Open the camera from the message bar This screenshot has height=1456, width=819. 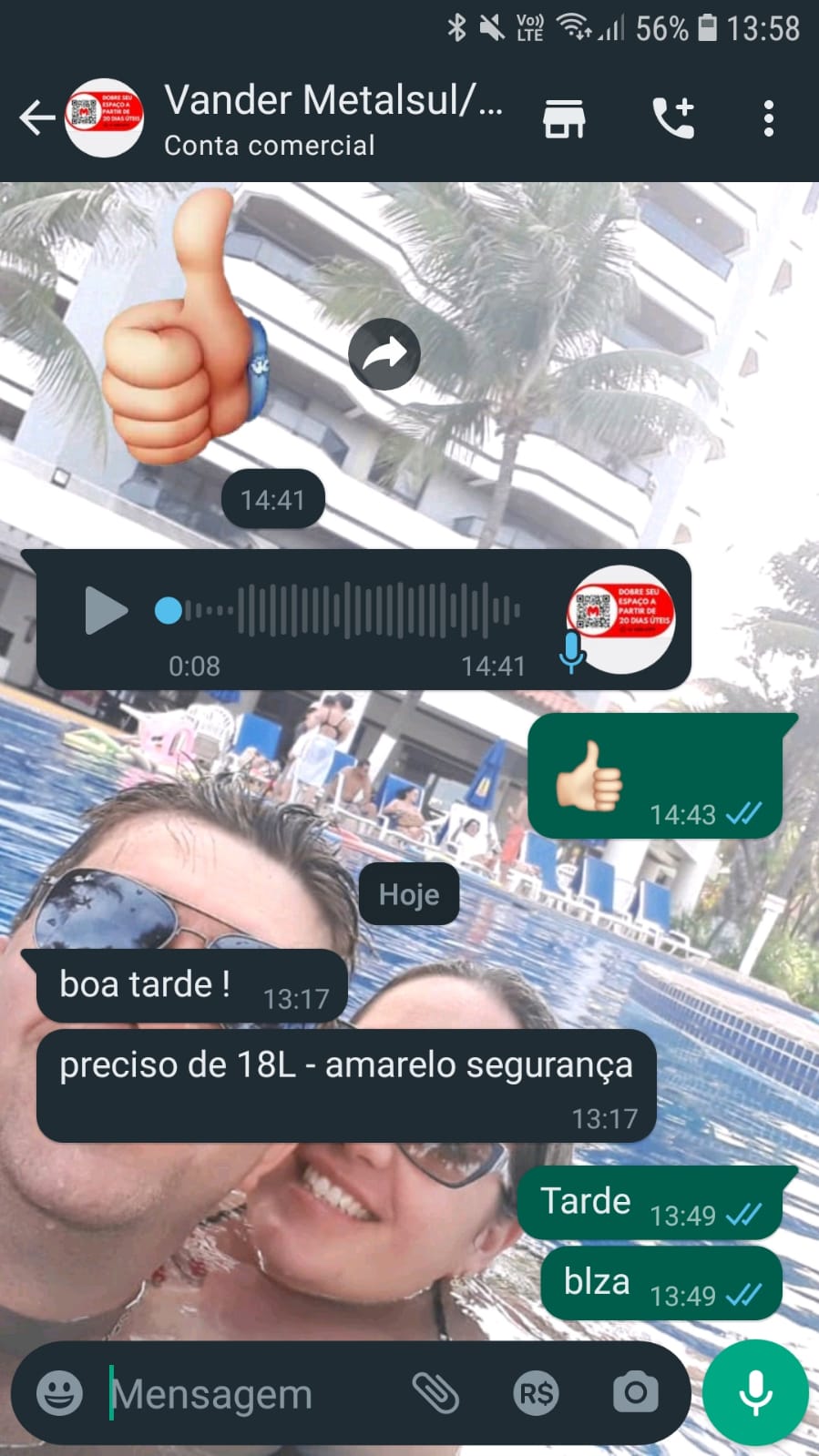(x=636, y=1393)
